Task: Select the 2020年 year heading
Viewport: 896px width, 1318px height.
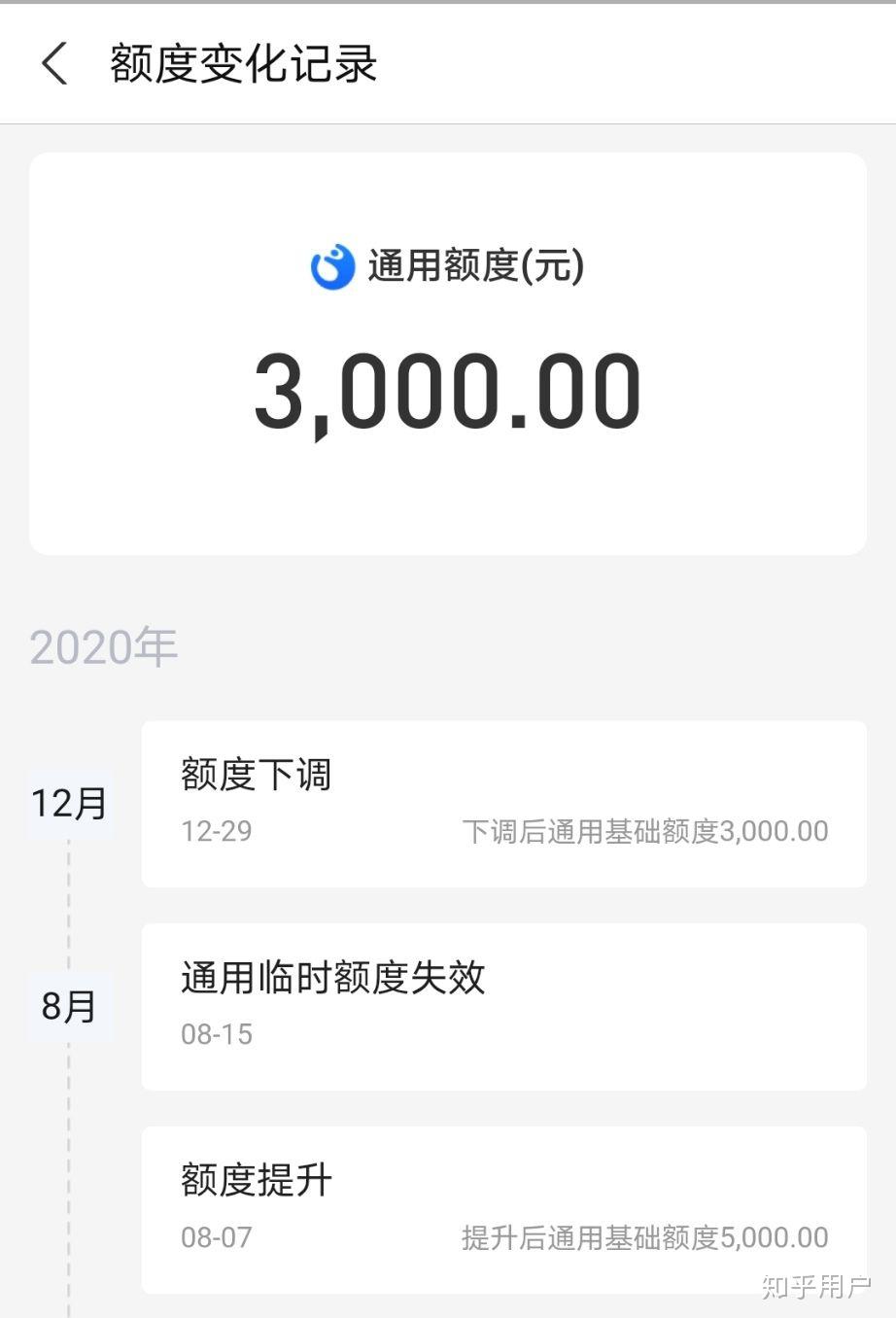Action: pos(103,646)
